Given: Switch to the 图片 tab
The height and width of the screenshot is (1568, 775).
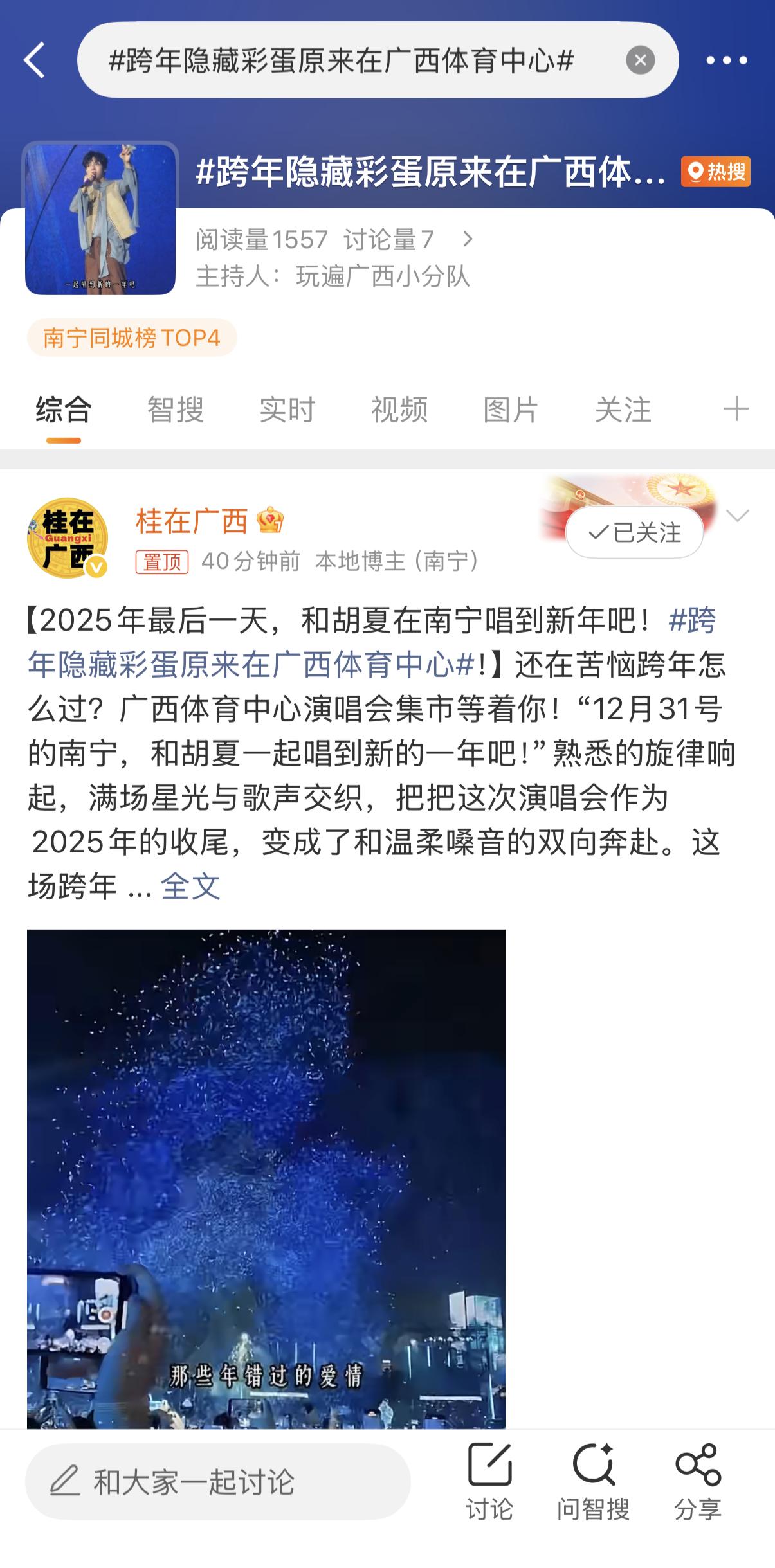Looking at the screenshot, I should (511, 410).
